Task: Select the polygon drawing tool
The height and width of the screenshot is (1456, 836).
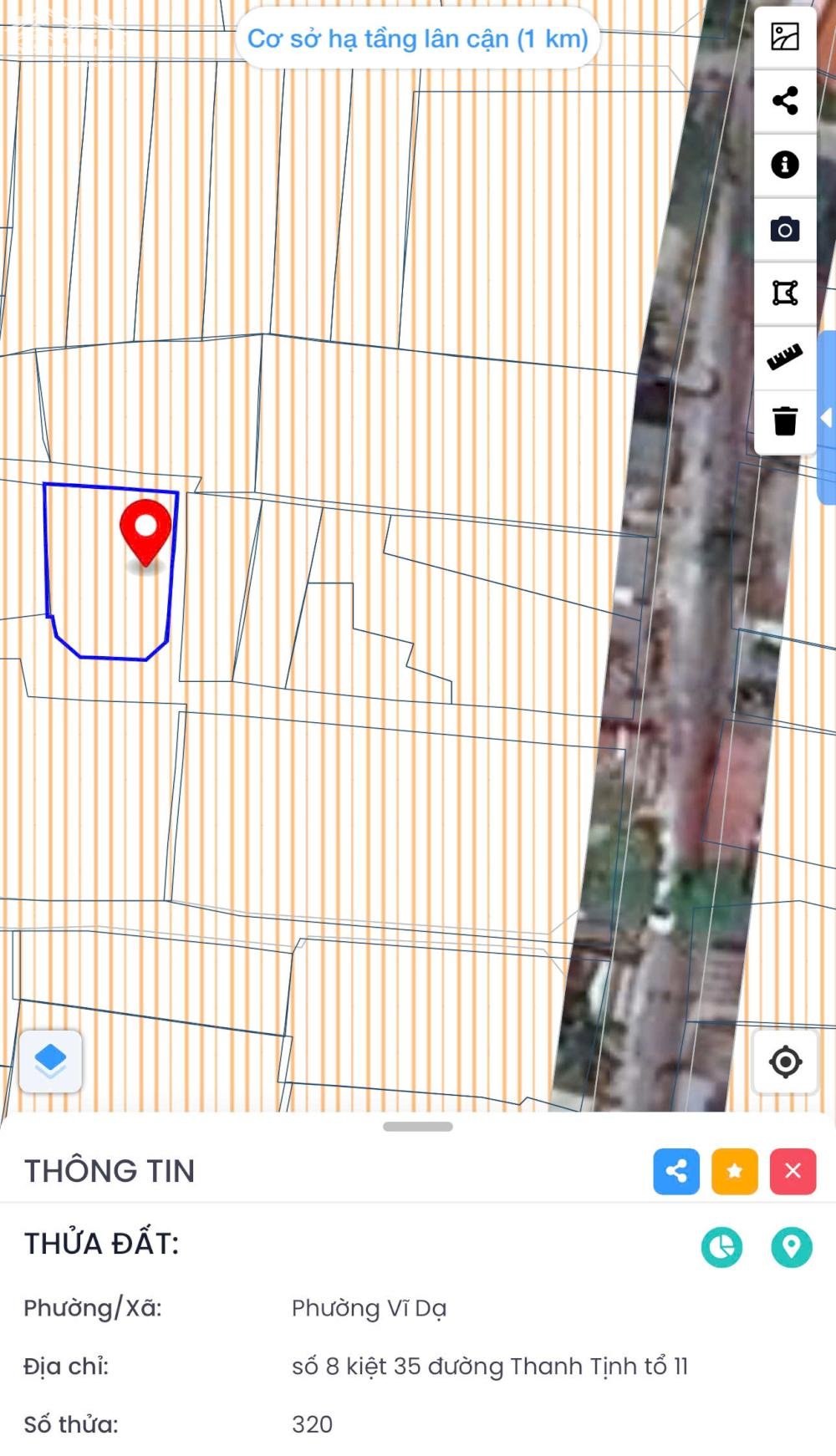Action: click(785, 293)
